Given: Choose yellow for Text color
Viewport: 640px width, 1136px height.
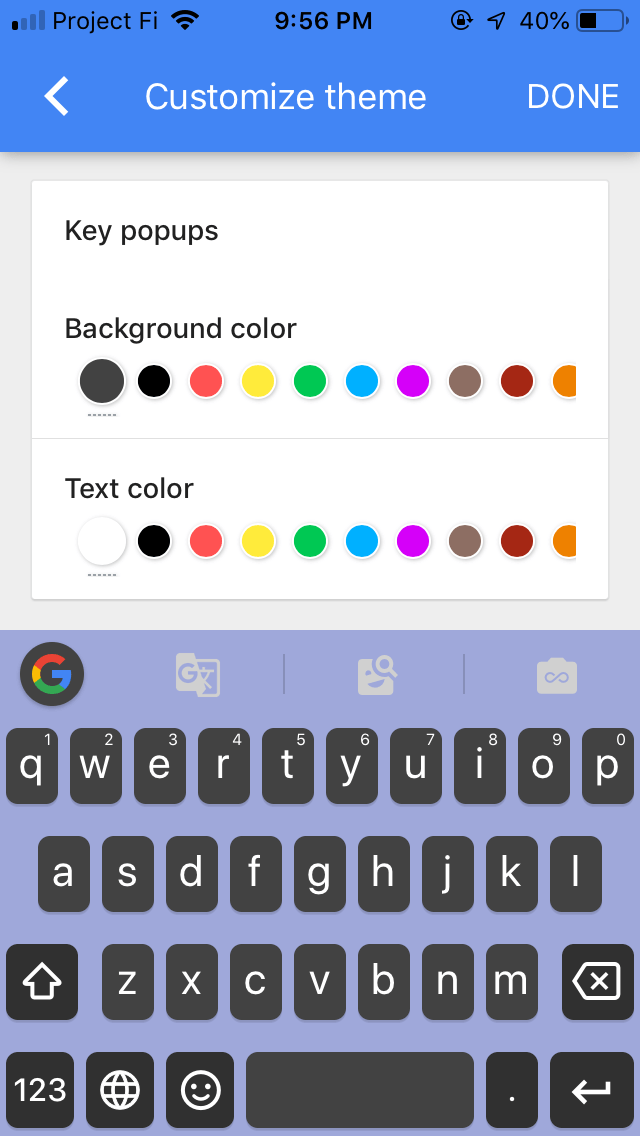Looking at the screenshot, I should pos(258,541).
